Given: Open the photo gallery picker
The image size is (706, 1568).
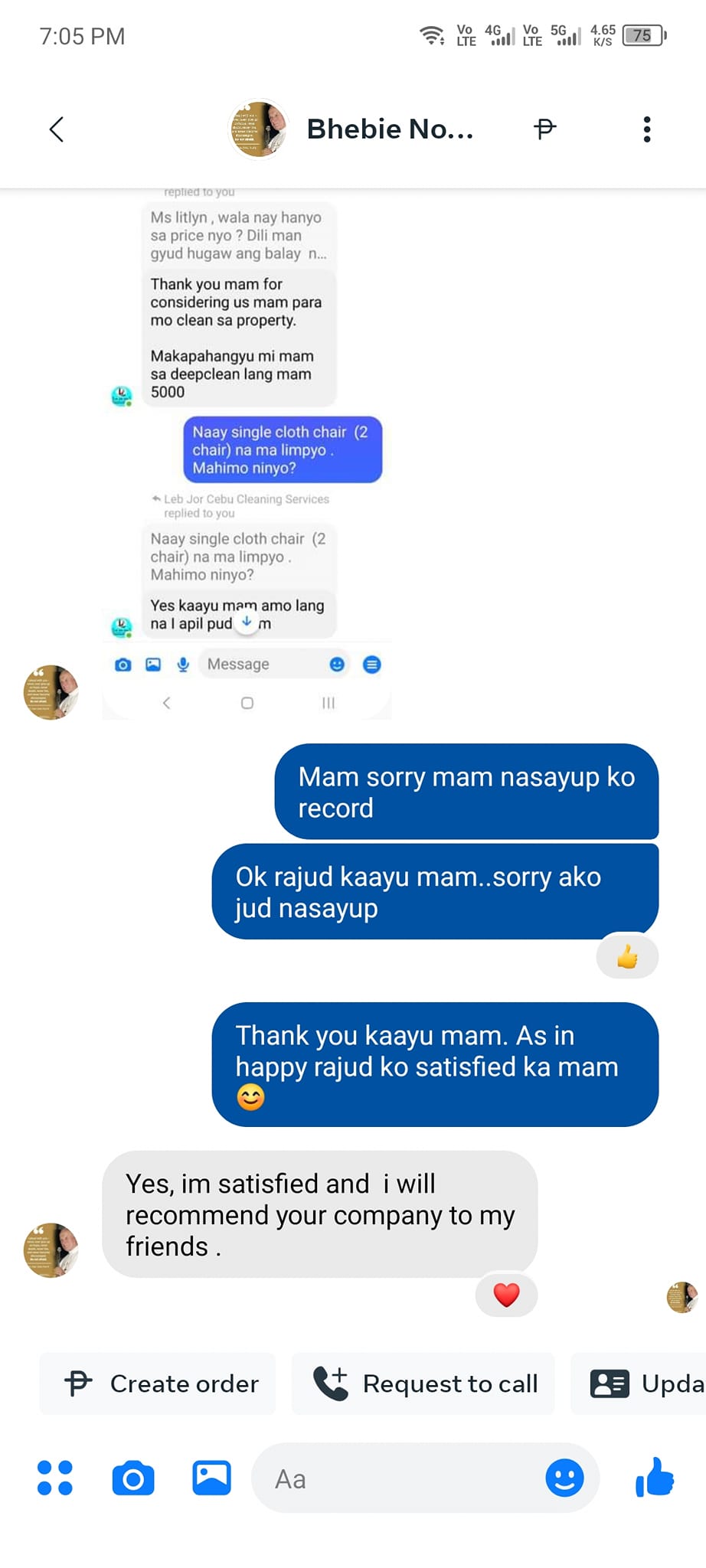Looking at the screenshot, I should 212,1478.
